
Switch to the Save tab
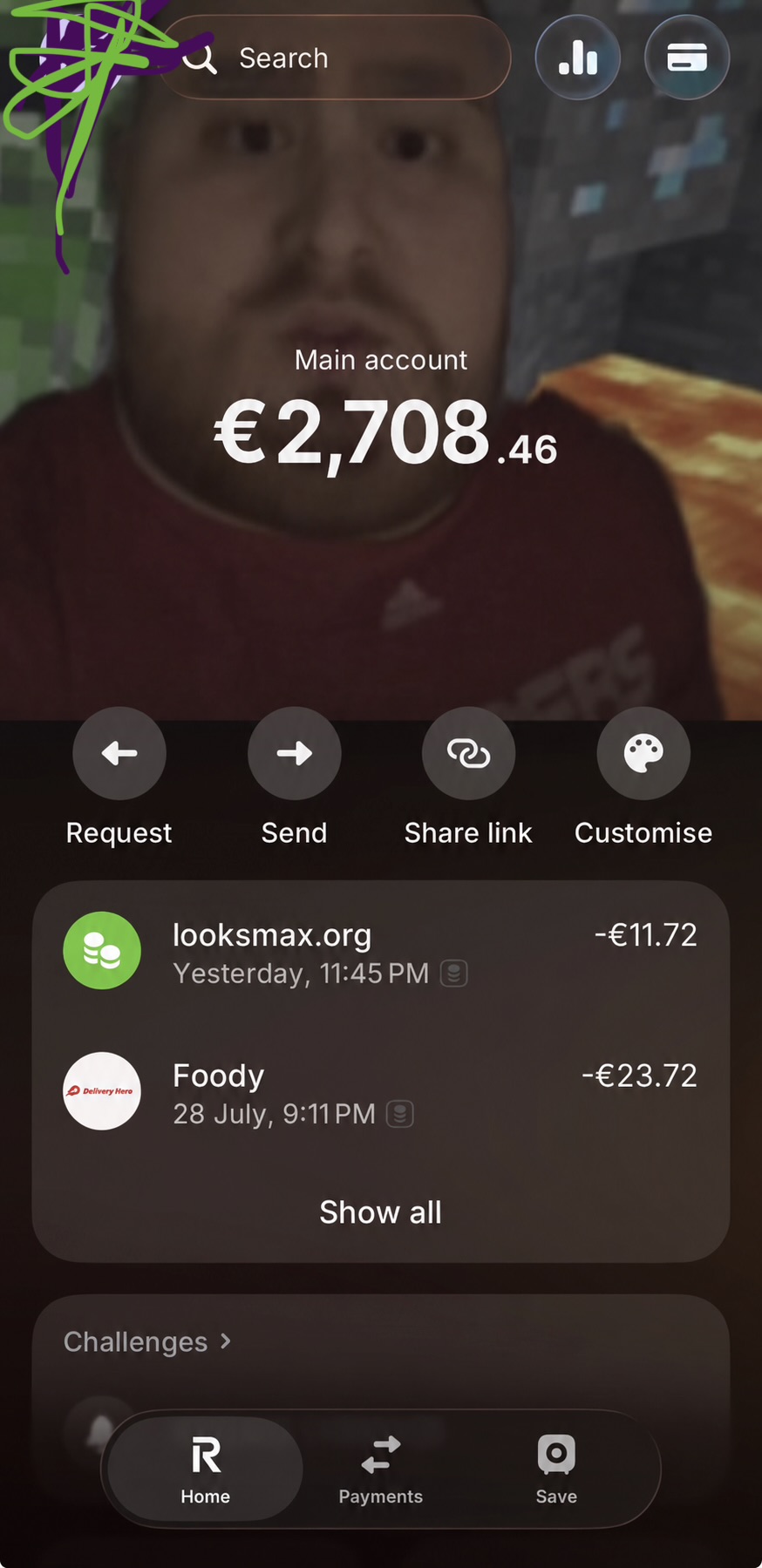tap(556, 1469)
